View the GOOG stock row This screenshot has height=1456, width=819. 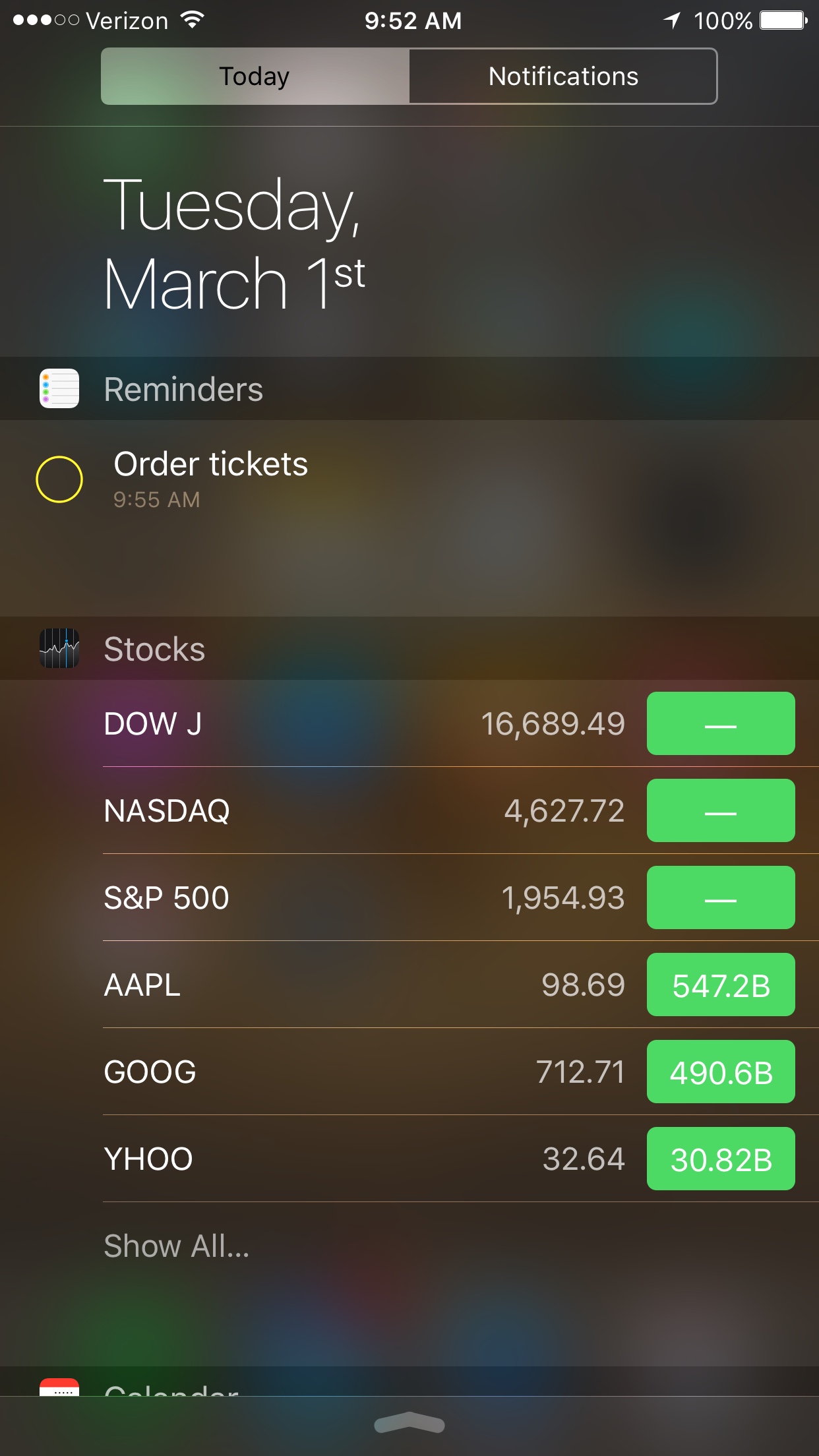click(363, 1072)
